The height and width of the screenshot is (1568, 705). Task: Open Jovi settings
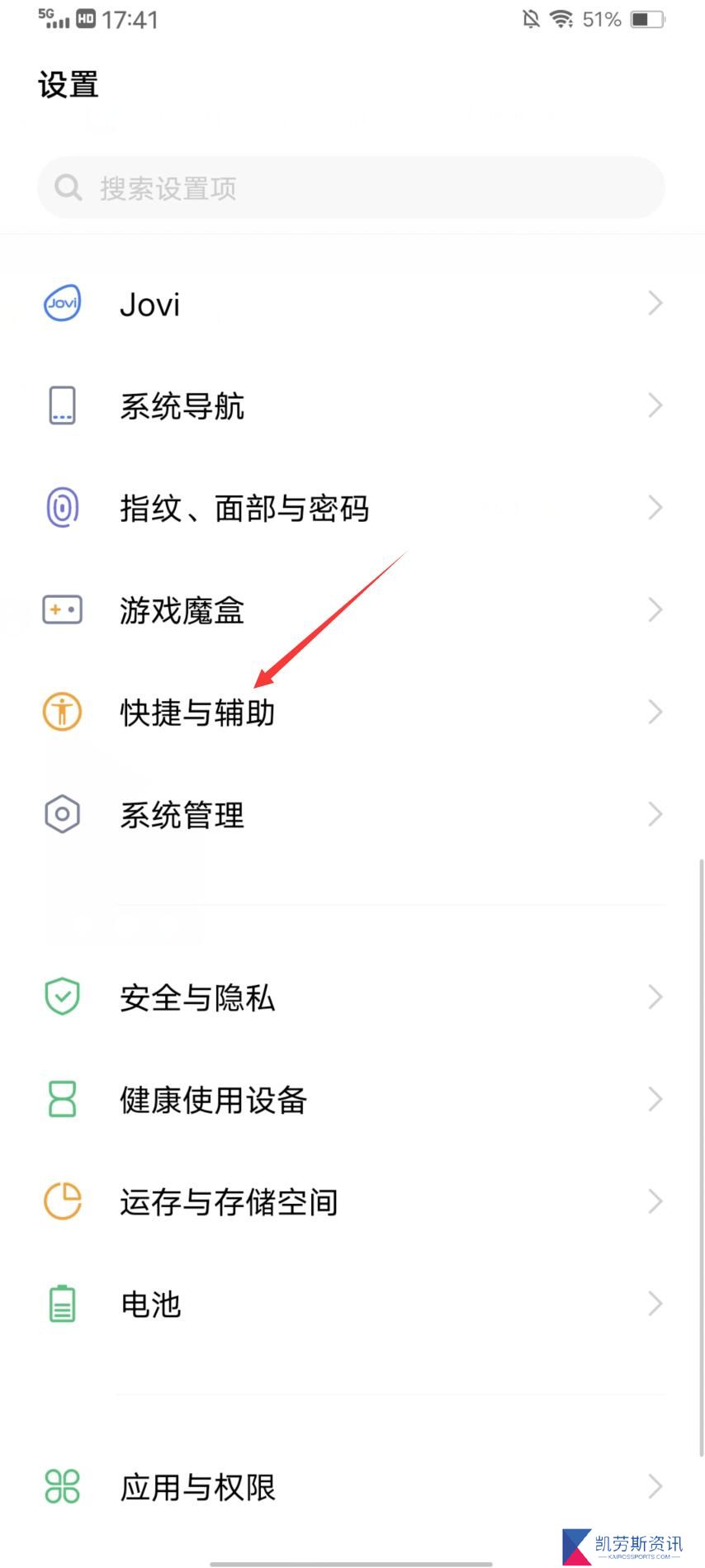[x=352, y=304]
